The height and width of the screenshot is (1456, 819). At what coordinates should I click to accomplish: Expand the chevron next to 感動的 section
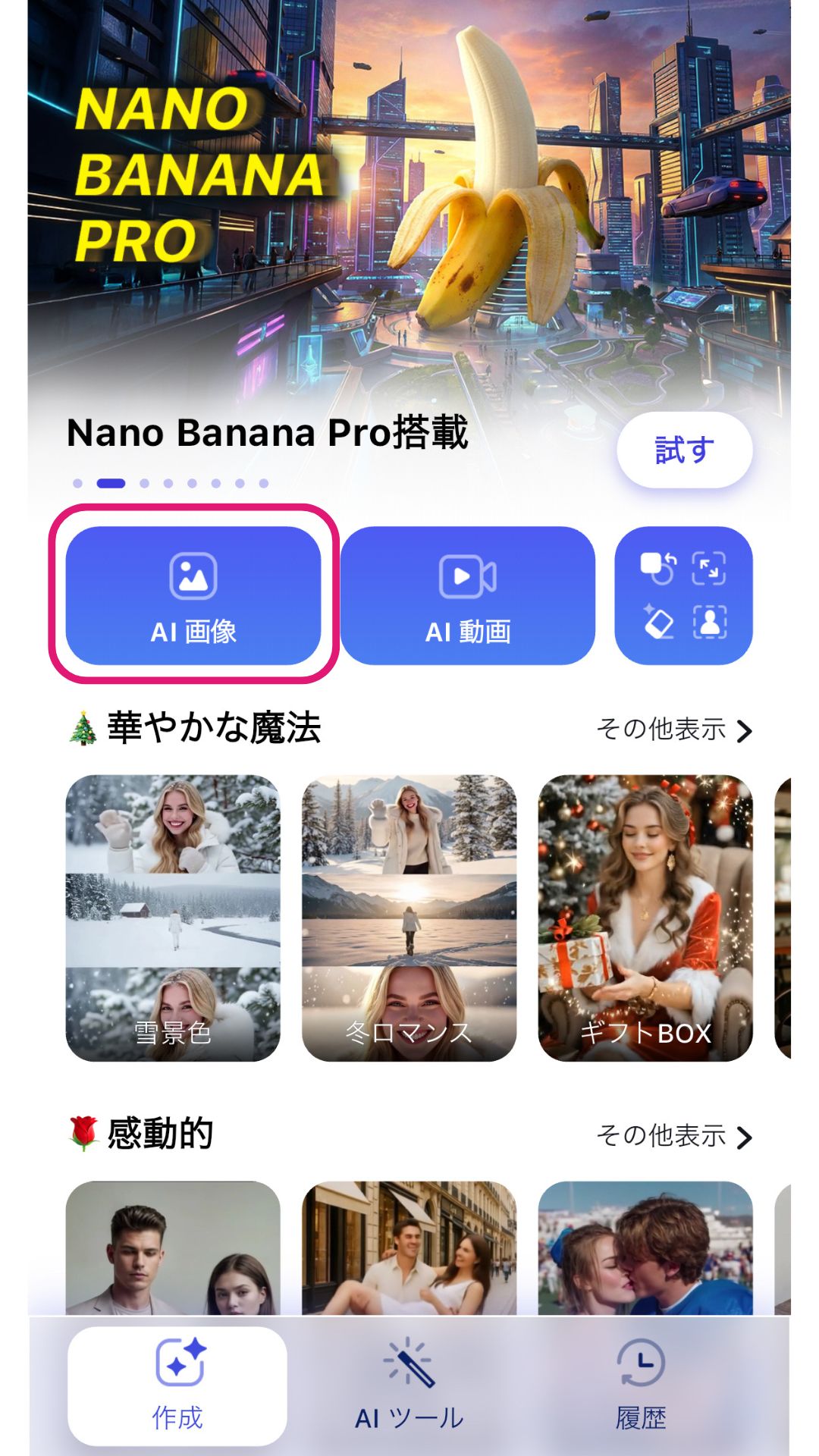[x=745, y=1137]
